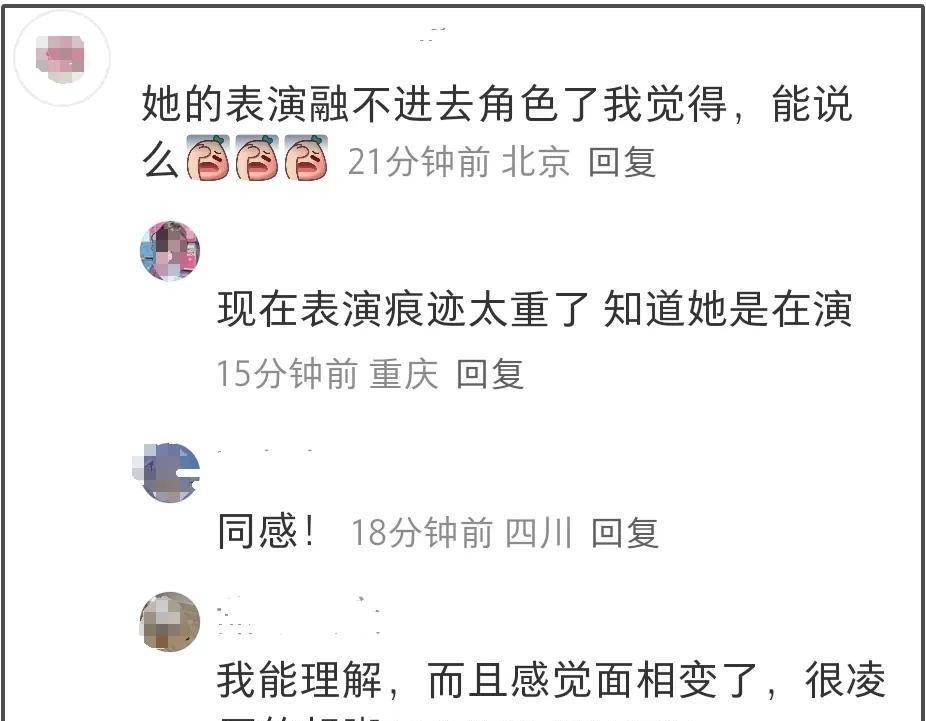Viewport: 926px width, 721px height.
Task: Open the avatar of the 我能理解 commenter
Action: pos(170,621)
